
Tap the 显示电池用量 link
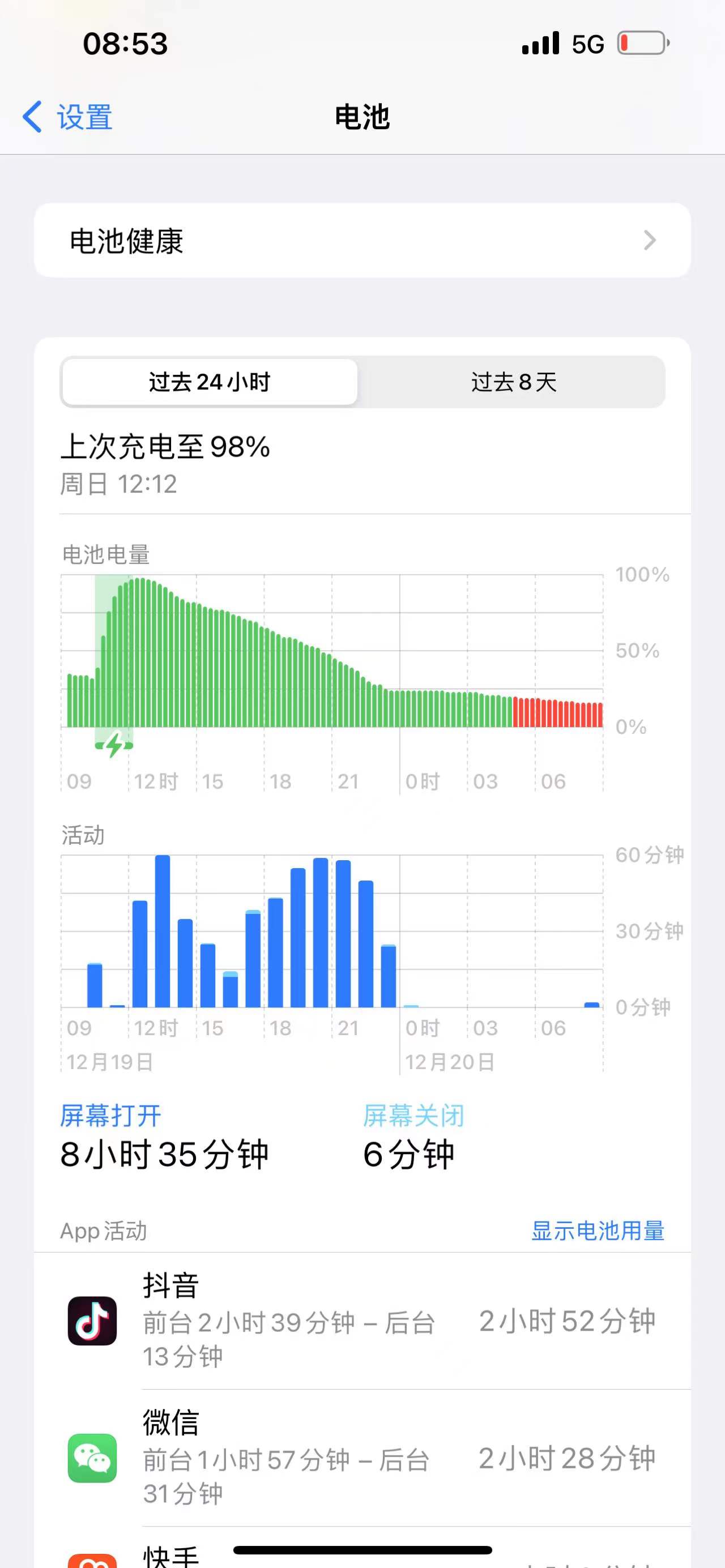pyautogui.click(x=597, y=1231)
